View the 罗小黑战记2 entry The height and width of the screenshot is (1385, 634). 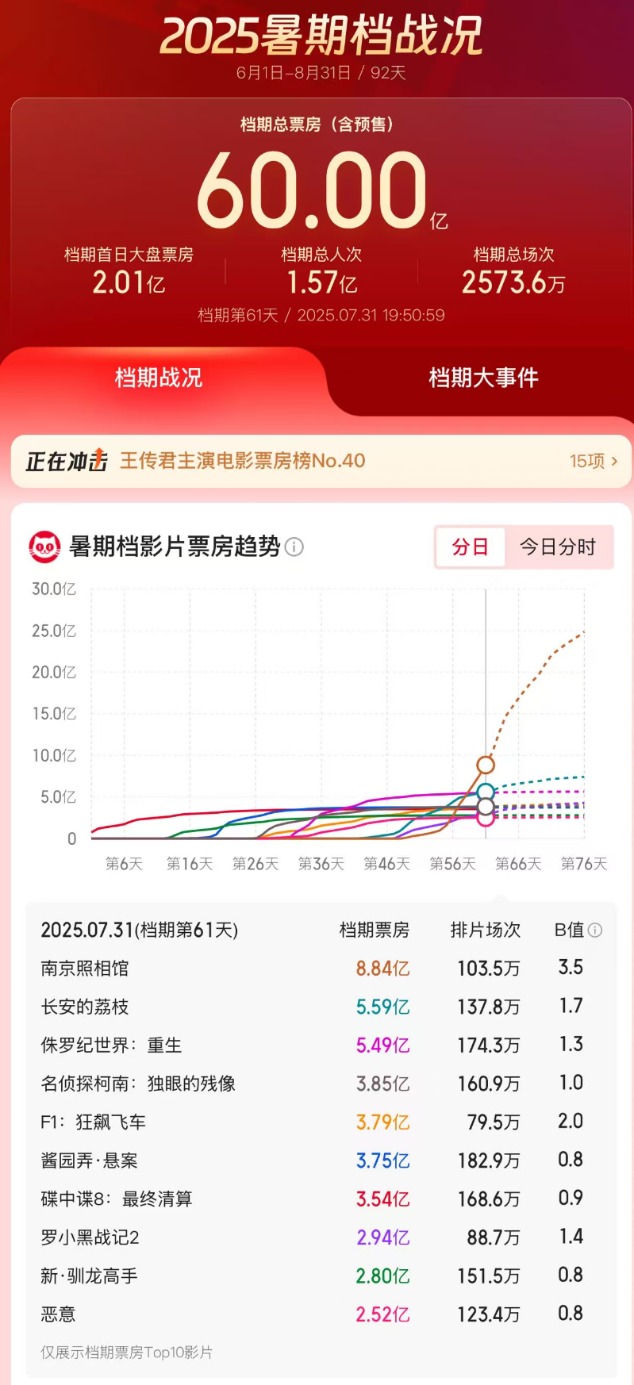click(x=317, y=1237)
